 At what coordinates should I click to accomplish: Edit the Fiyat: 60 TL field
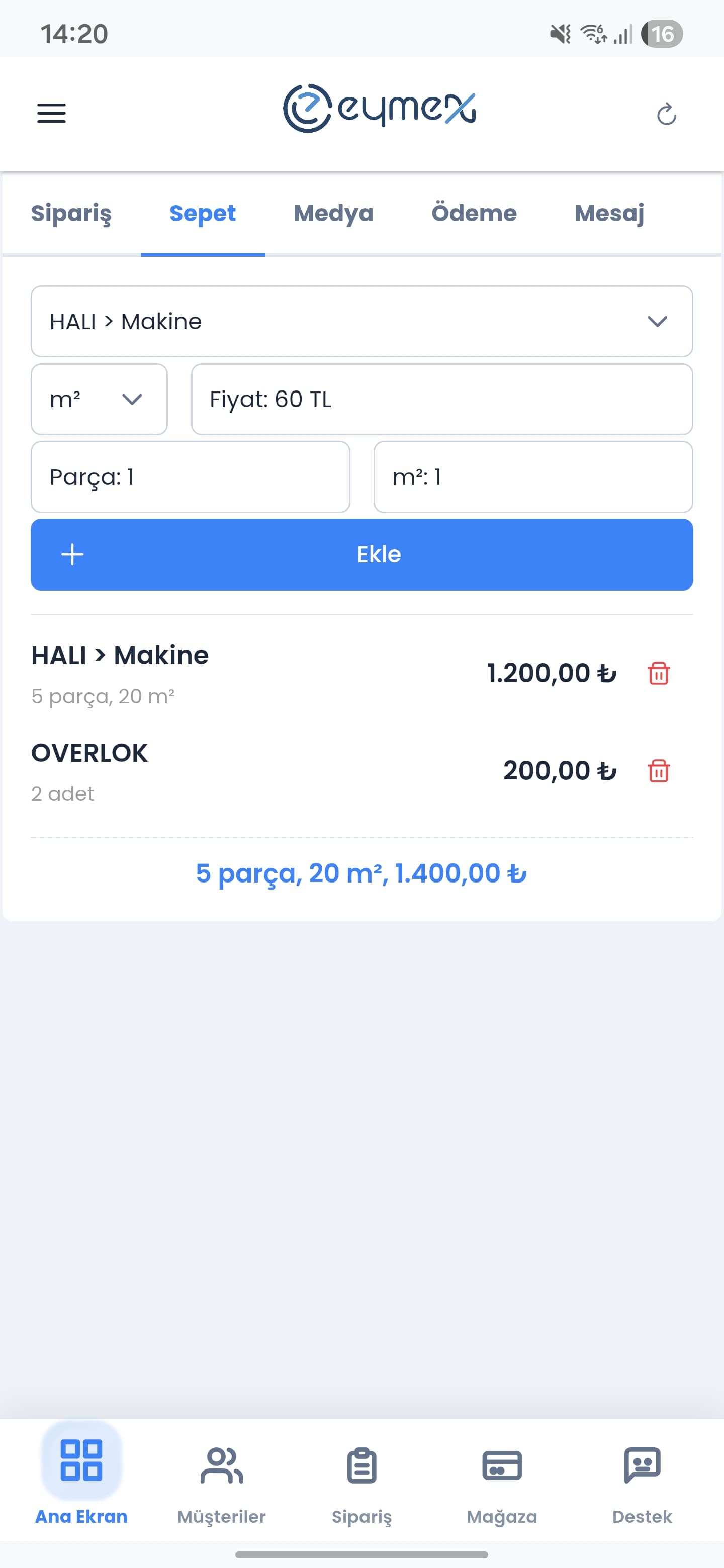441,400
